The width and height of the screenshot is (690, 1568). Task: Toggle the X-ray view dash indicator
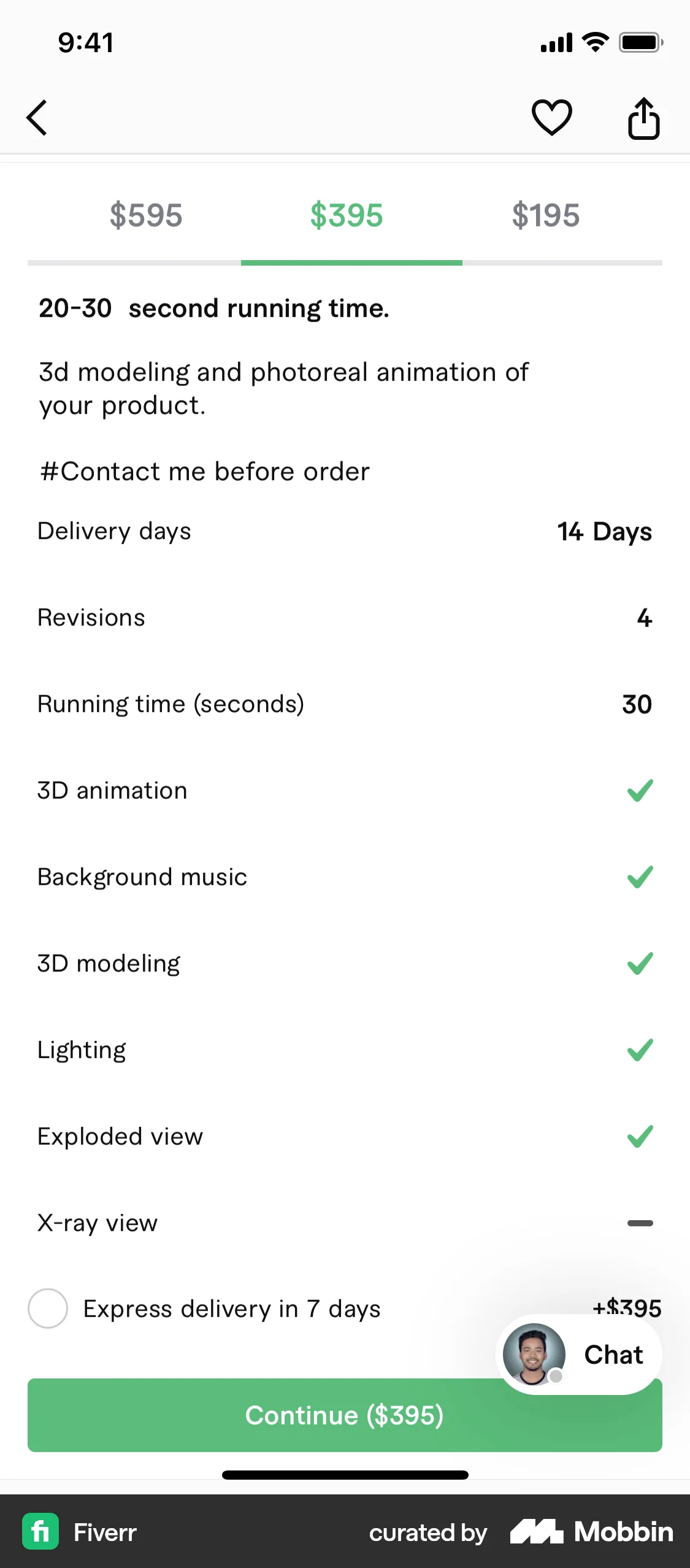tap(641, 1223)
